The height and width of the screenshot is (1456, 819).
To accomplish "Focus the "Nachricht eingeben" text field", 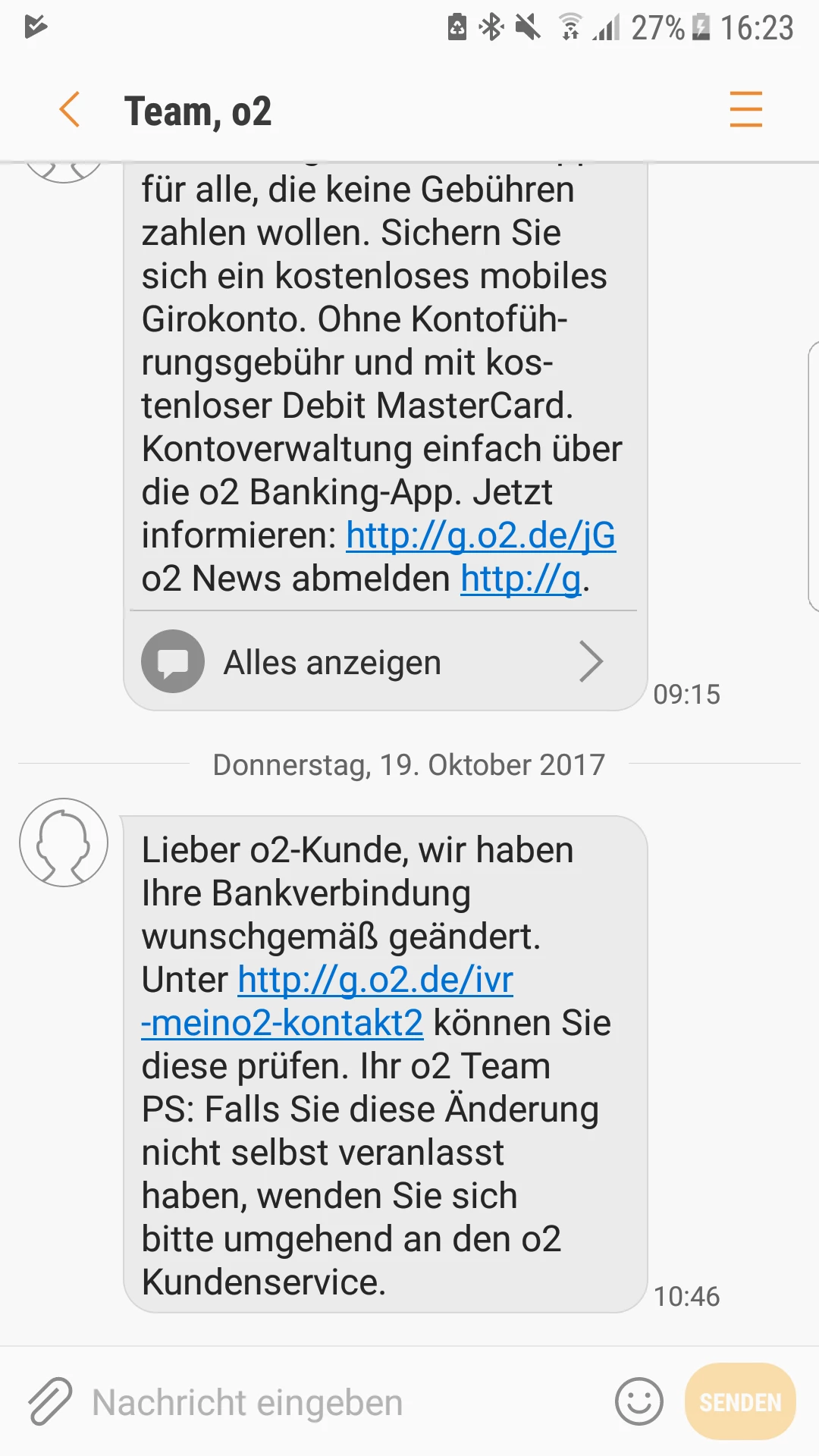I will pyautogui.click(x=341, y=1402).
